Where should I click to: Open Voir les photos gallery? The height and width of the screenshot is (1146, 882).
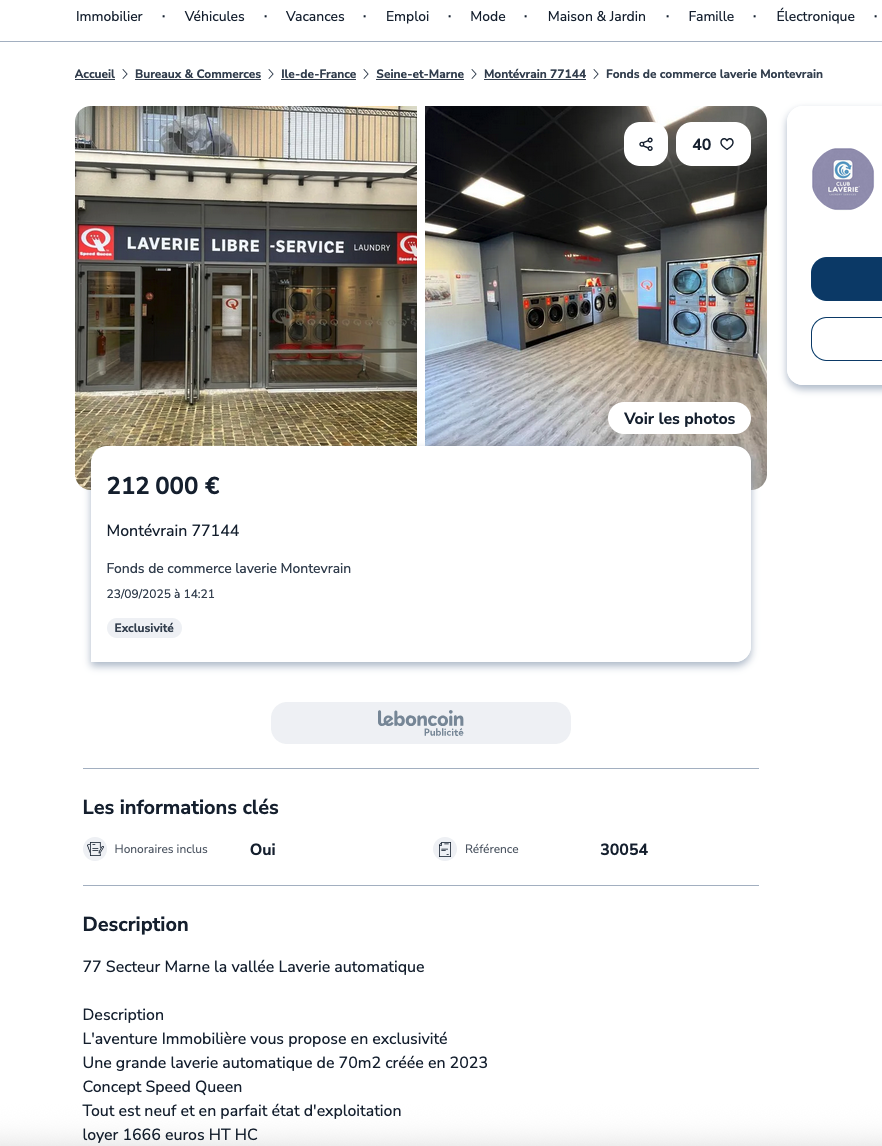coord(679,419)
